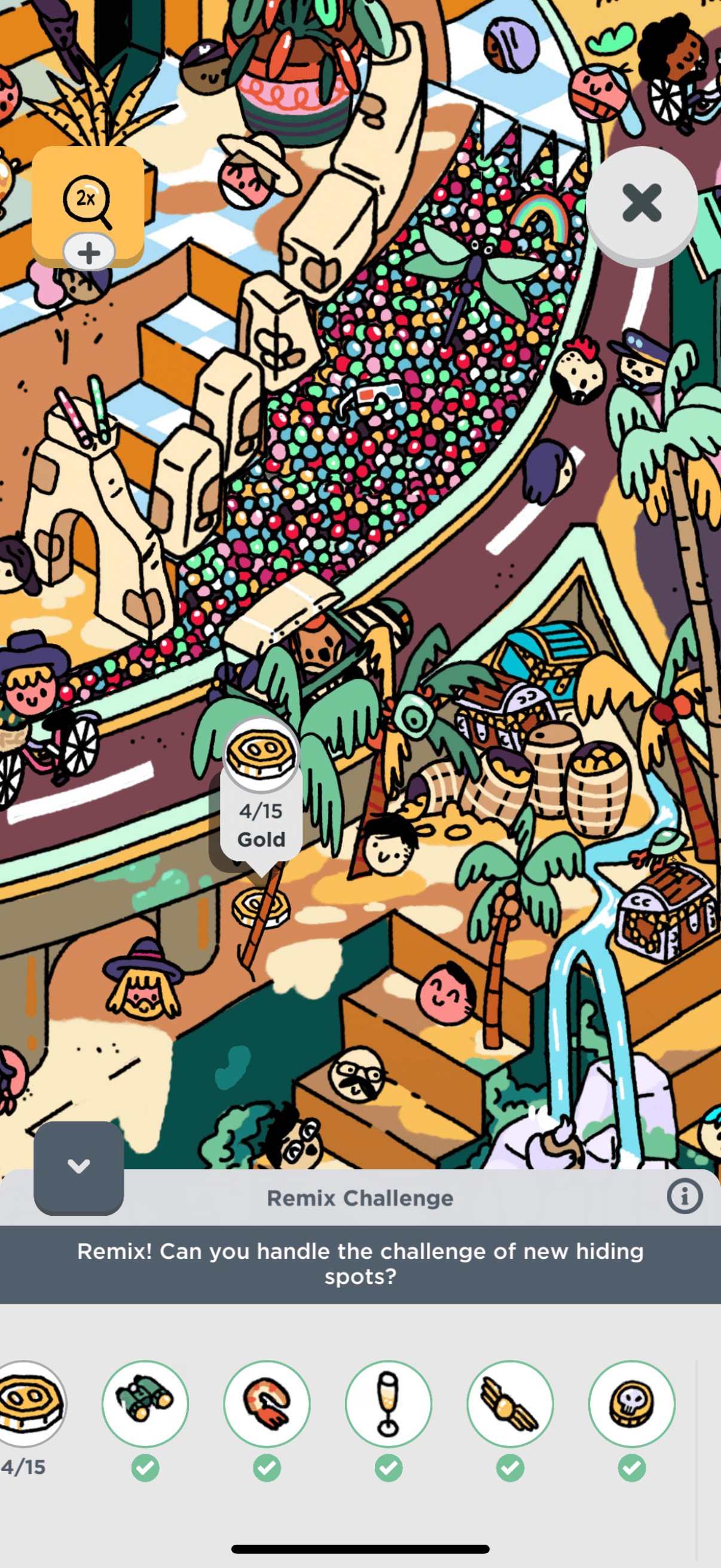
Task: Select the shrimp item in the tray
Action: tap(267, 1403)
